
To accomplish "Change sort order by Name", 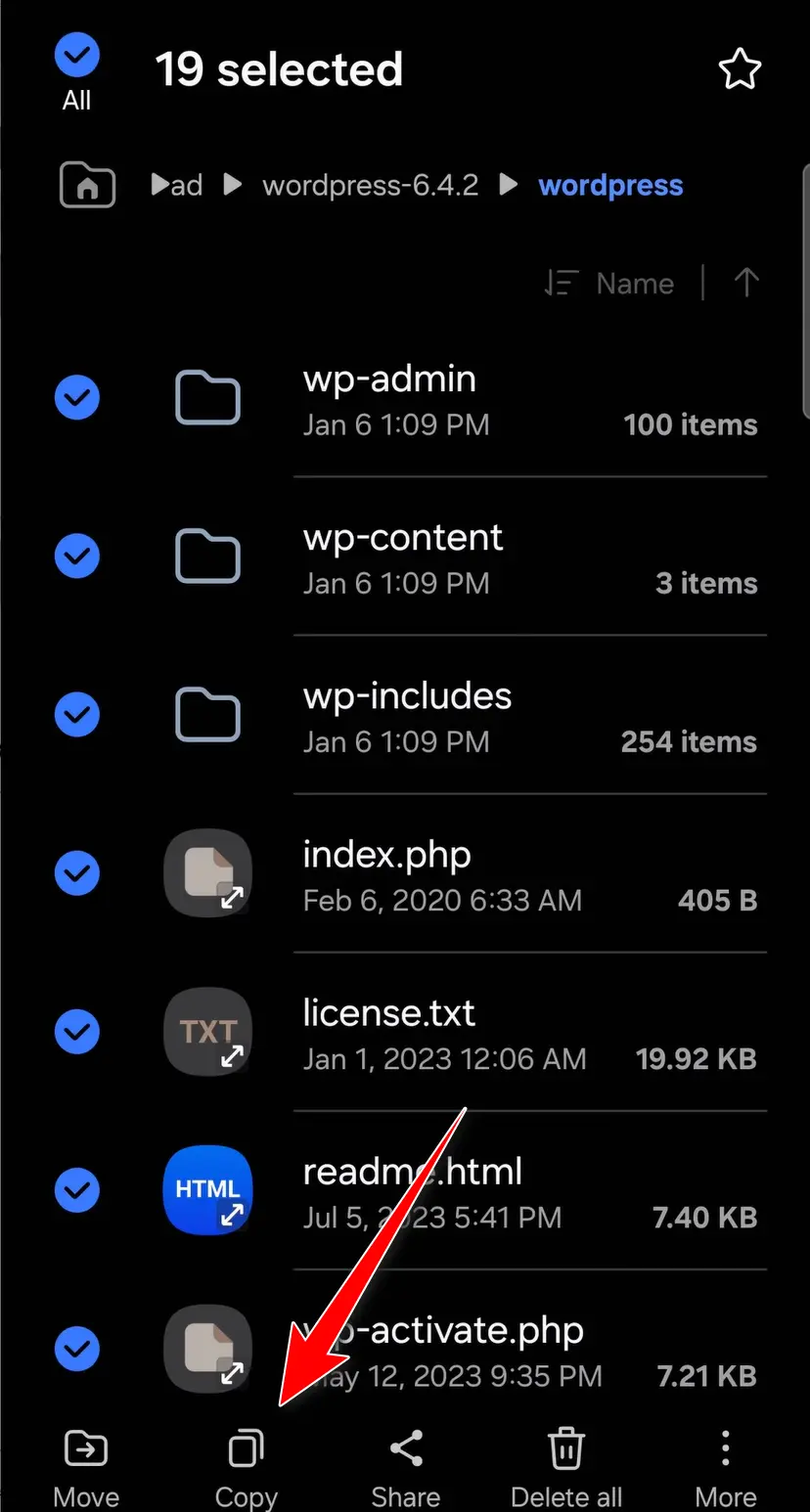I will (x=610, y=284).
